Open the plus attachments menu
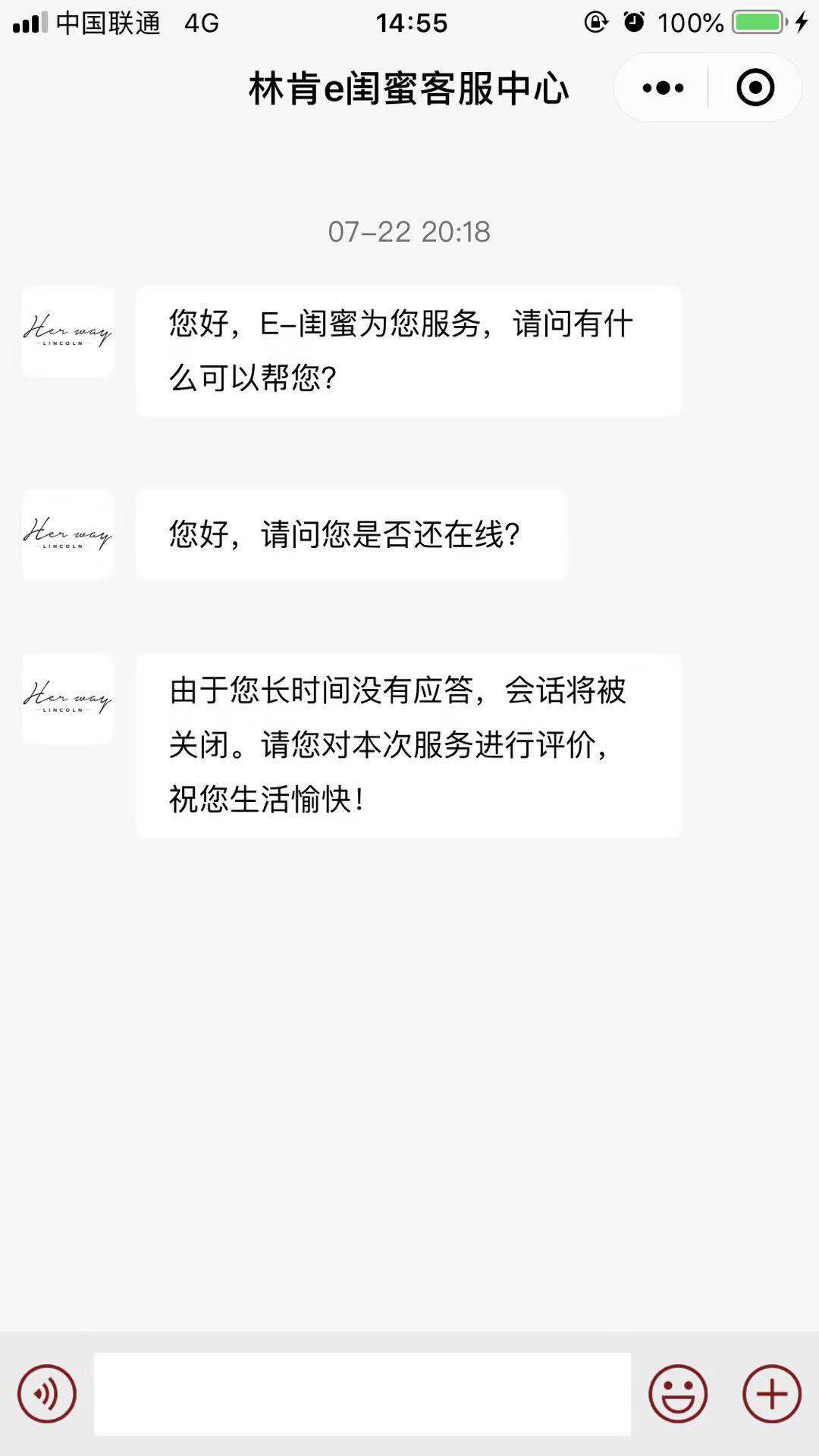The height and width of the screenshot is (1456, 819). [x=772, y=1393]
